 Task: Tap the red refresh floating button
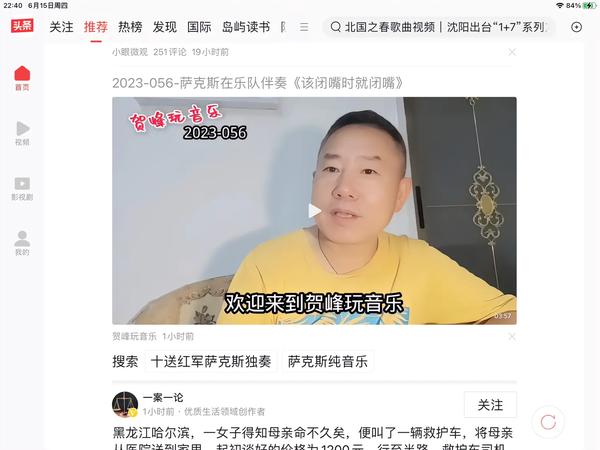tap(547, 421)
